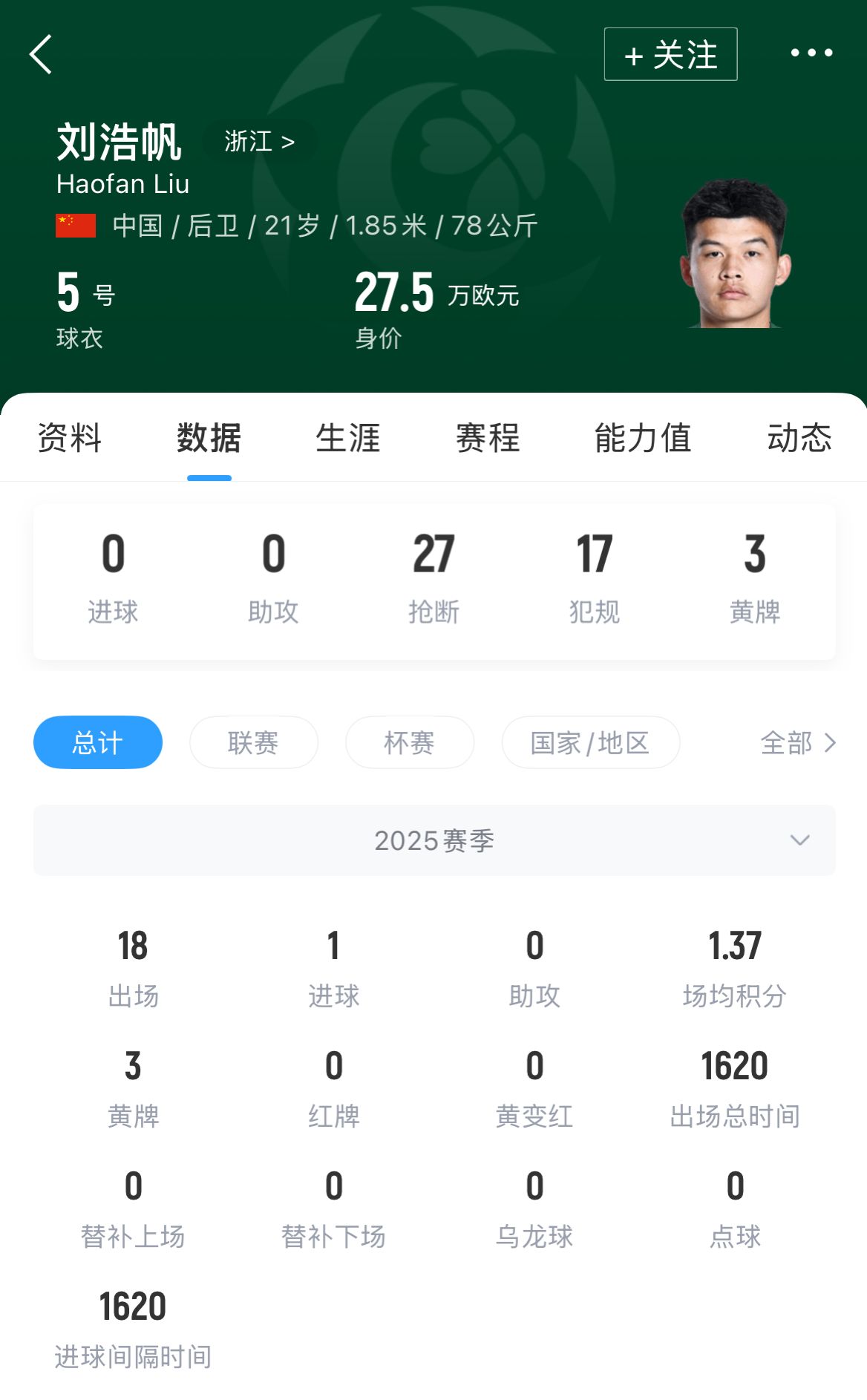Open the player's photo

735,254
